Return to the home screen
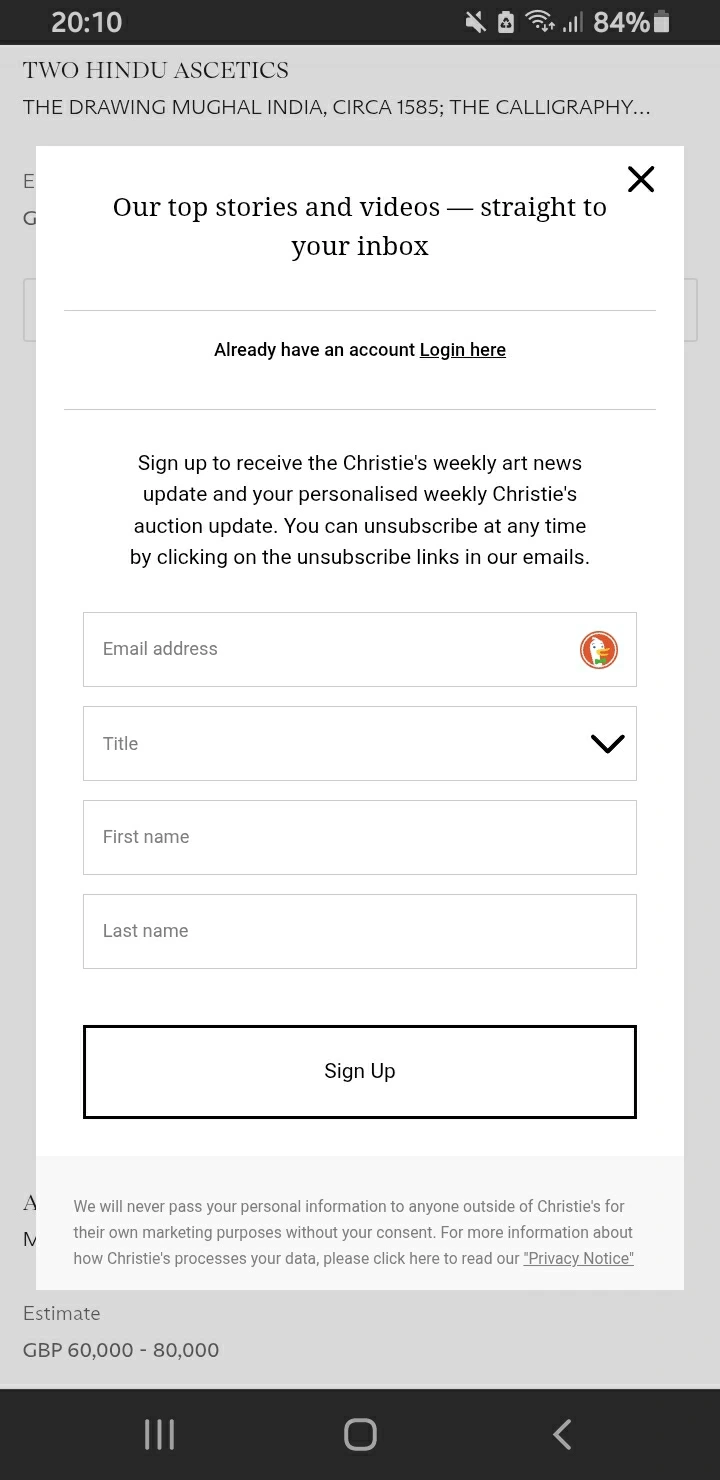 [360, 1435]
